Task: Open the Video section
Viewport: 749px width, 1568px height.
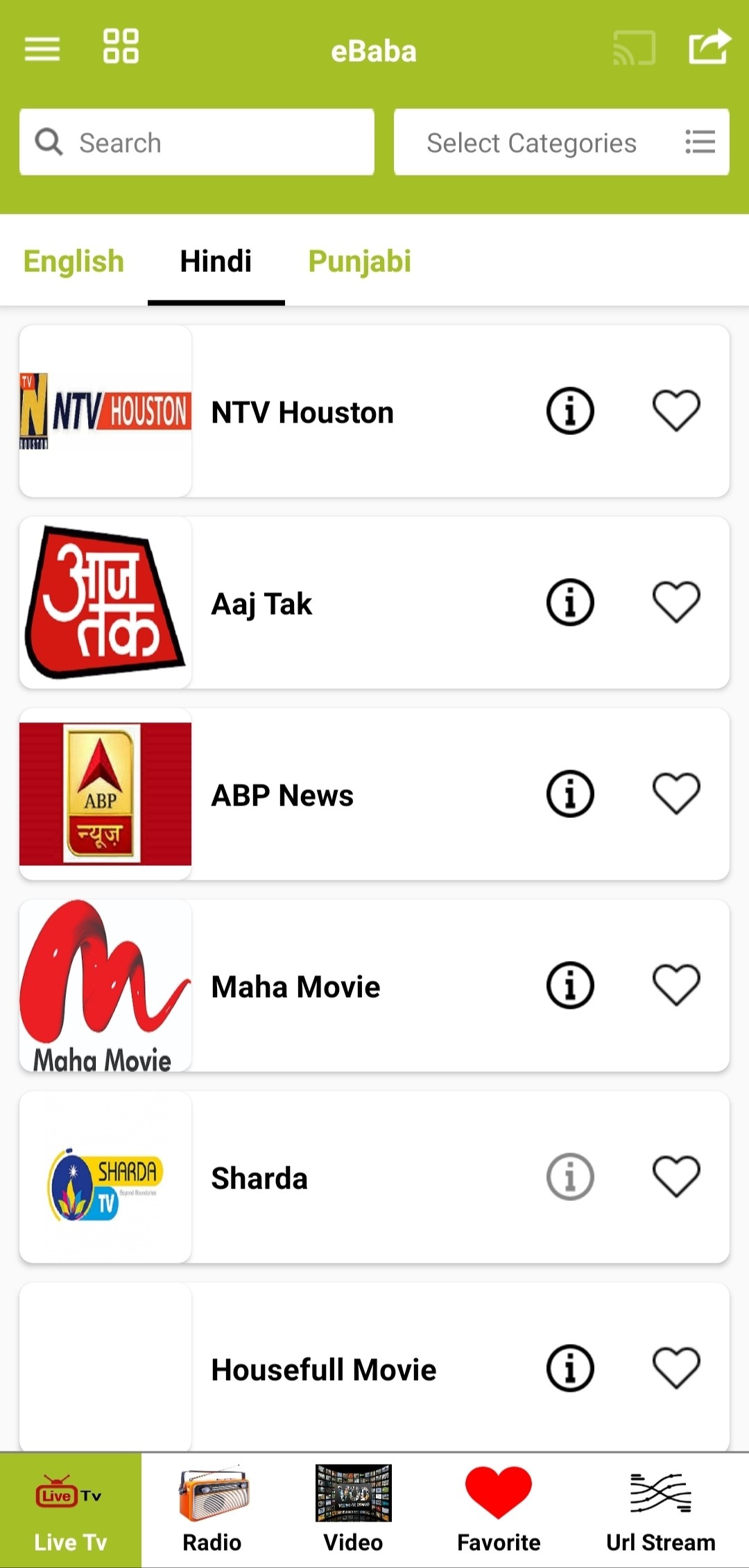Action: [x=353, y=1510]
